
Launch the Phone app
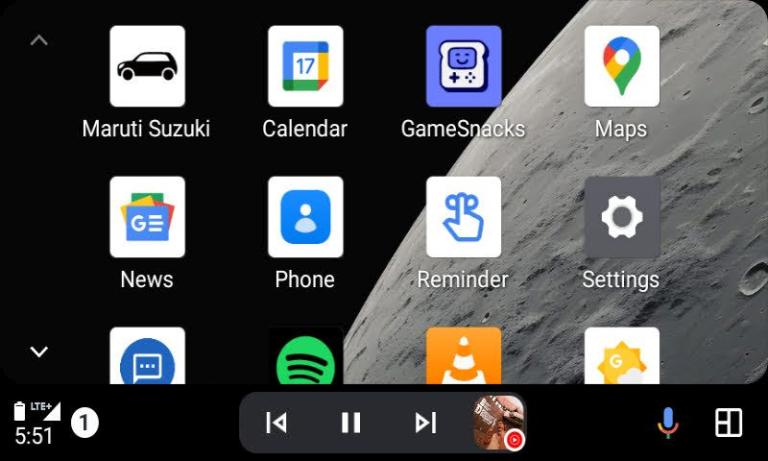(x=305, y=217)
